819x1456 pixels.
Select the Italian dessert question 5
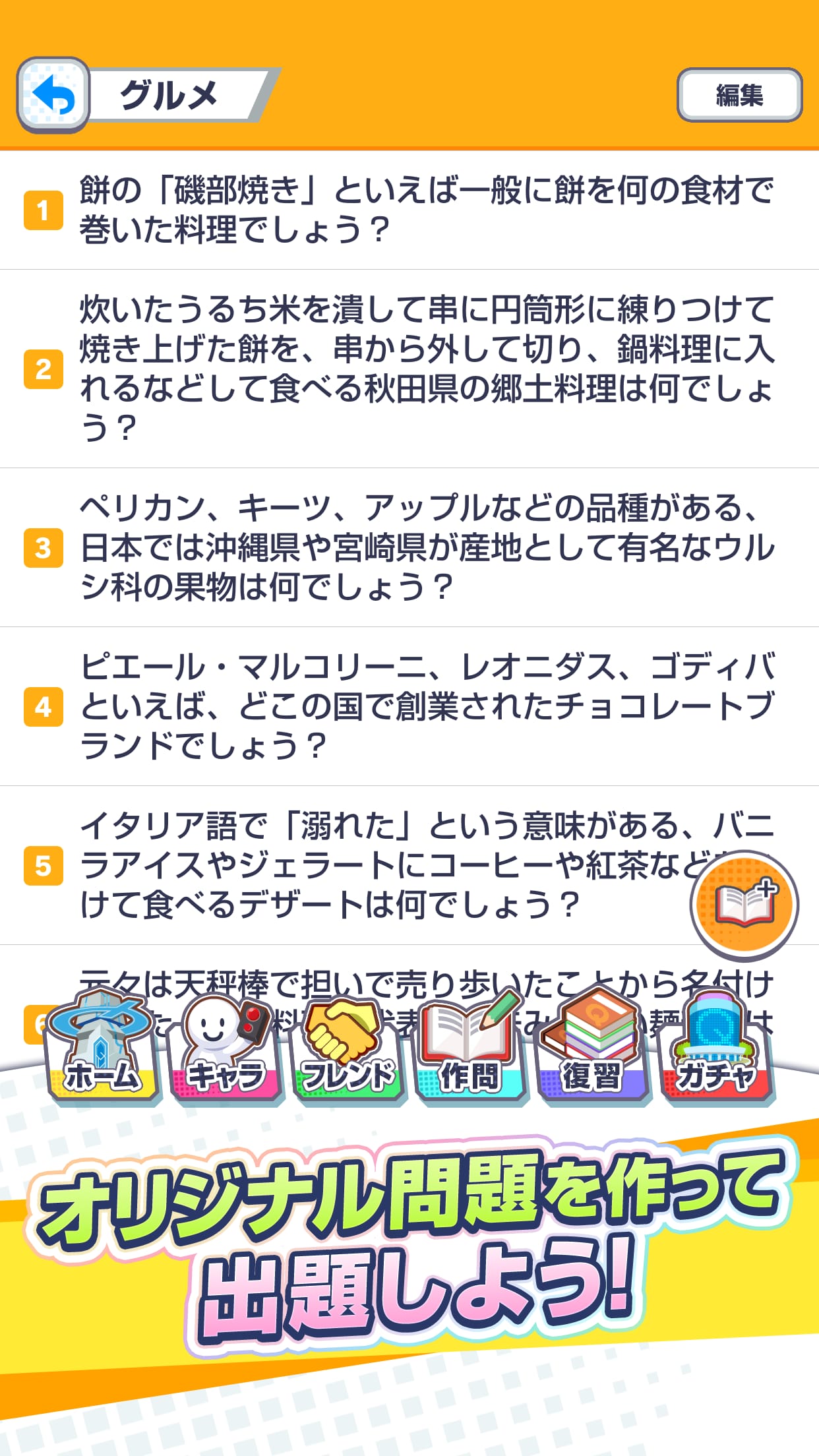point(363,864)
